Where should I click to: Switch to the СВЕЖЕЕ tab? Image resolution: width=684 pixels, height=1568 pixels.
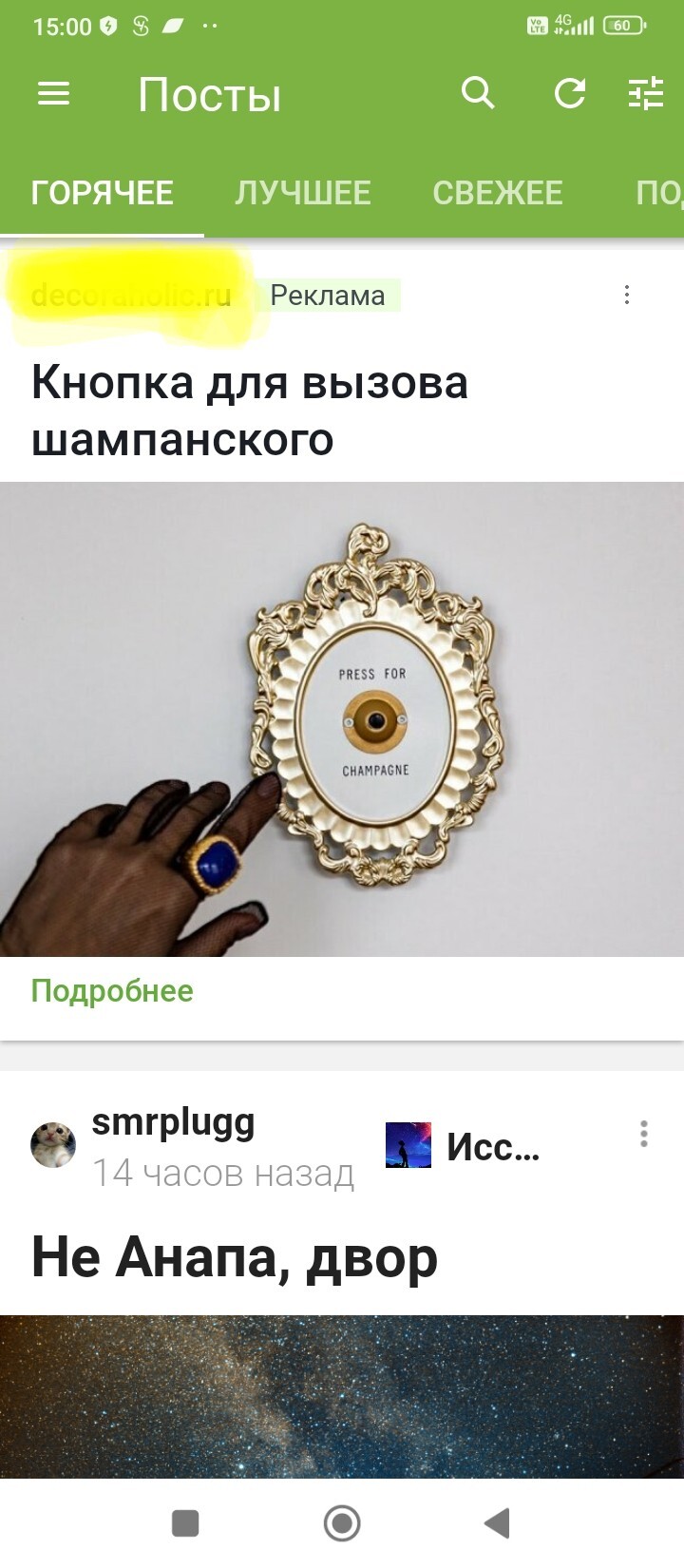(497, 193)
